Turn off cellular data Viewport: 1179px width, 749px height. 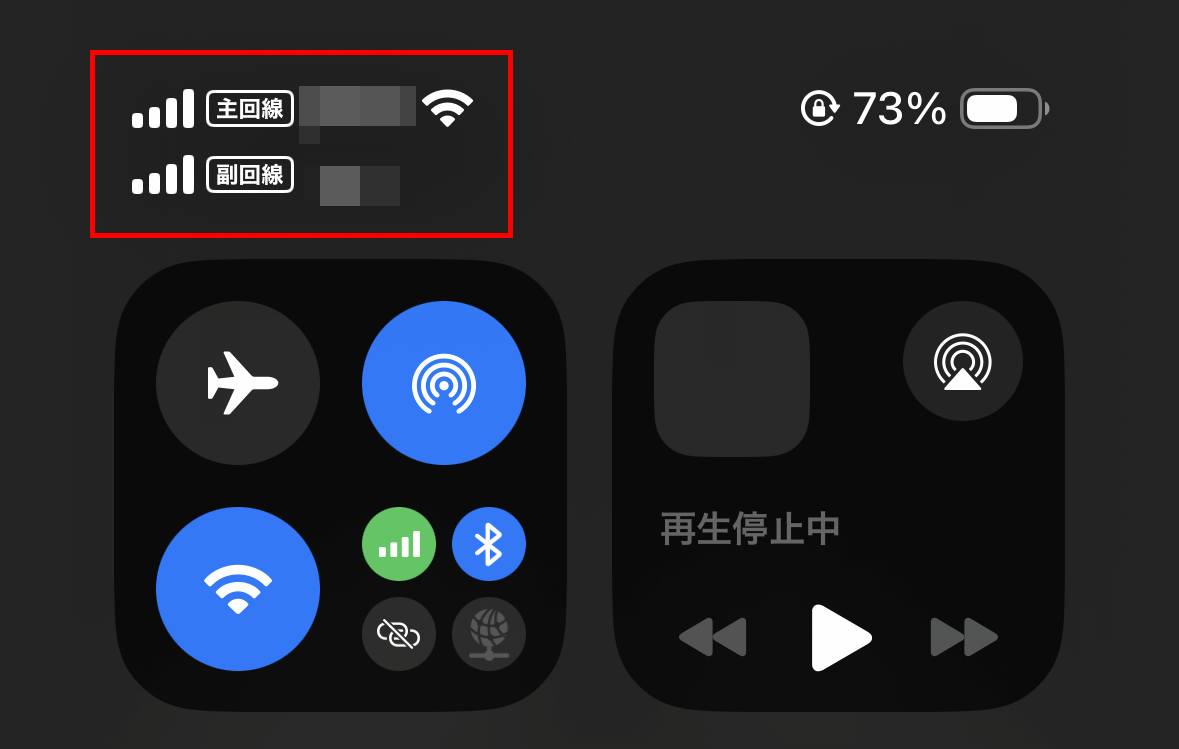pos(398,544)
